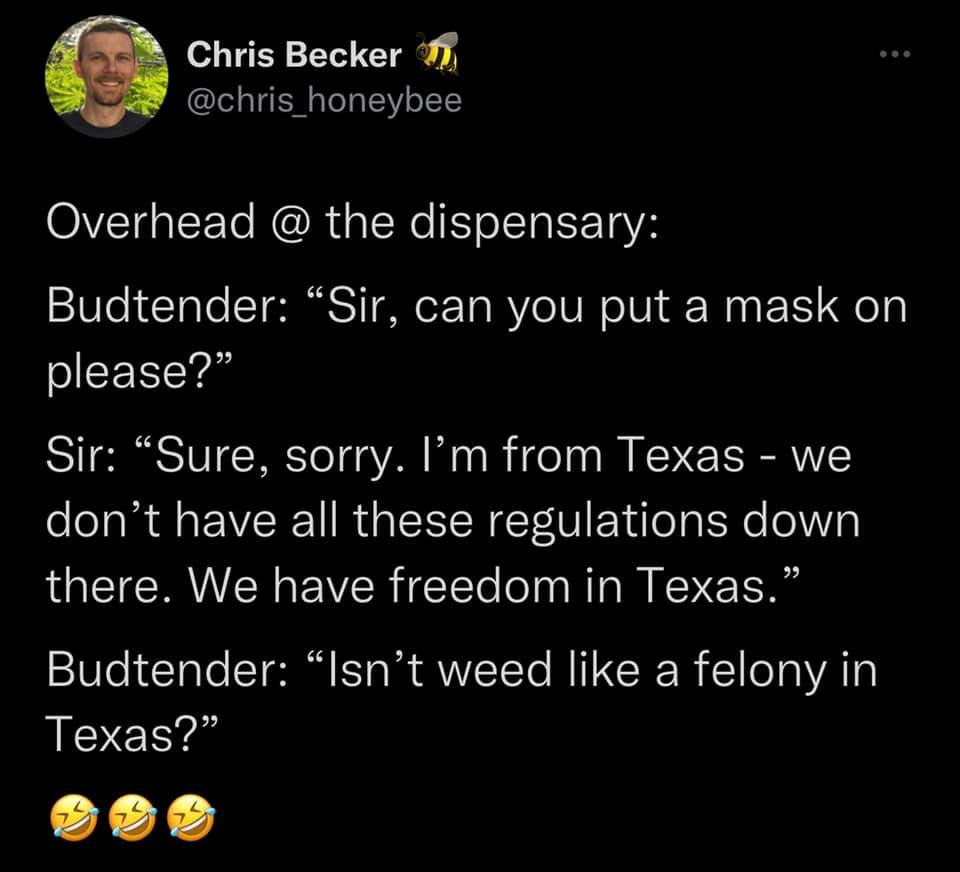Open Chris Becker's profile picture
The height and width of the screenshot is (872, 960).
tap(105, 76)
